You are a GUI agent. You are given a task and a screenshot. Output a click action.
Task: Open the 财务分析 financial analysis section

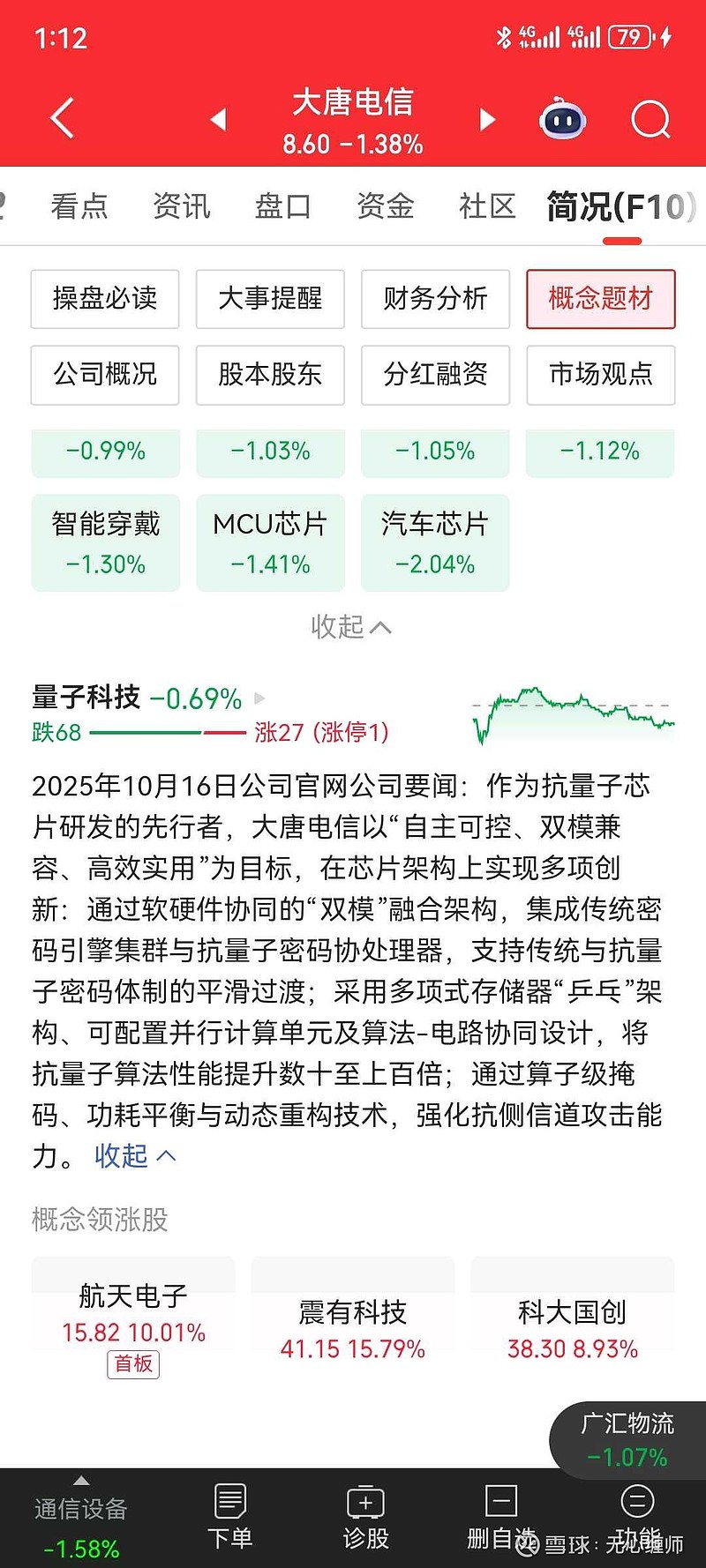435,299
